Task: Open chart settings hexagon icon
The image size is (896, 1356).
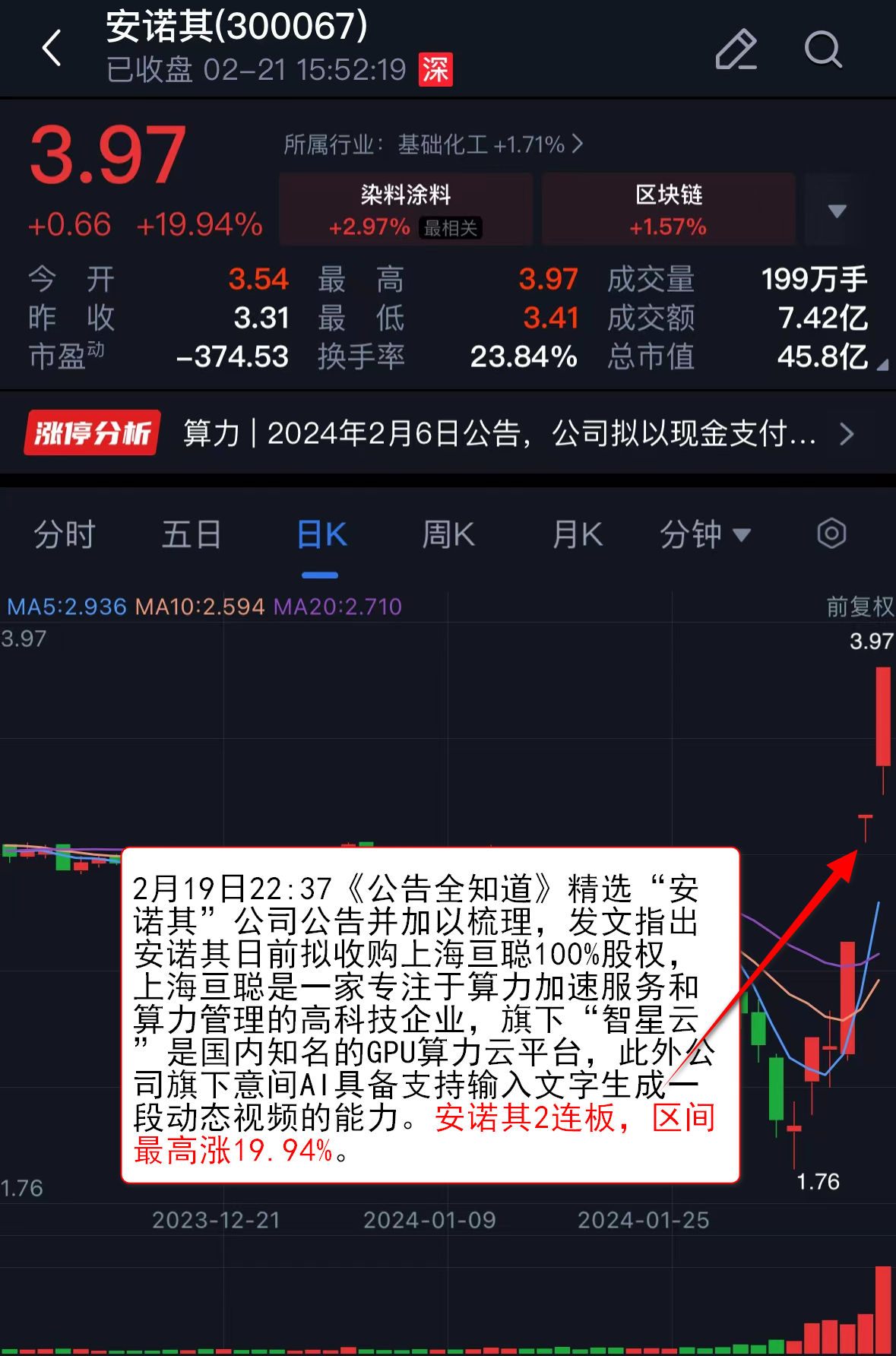Action: [x=831, y=534]
